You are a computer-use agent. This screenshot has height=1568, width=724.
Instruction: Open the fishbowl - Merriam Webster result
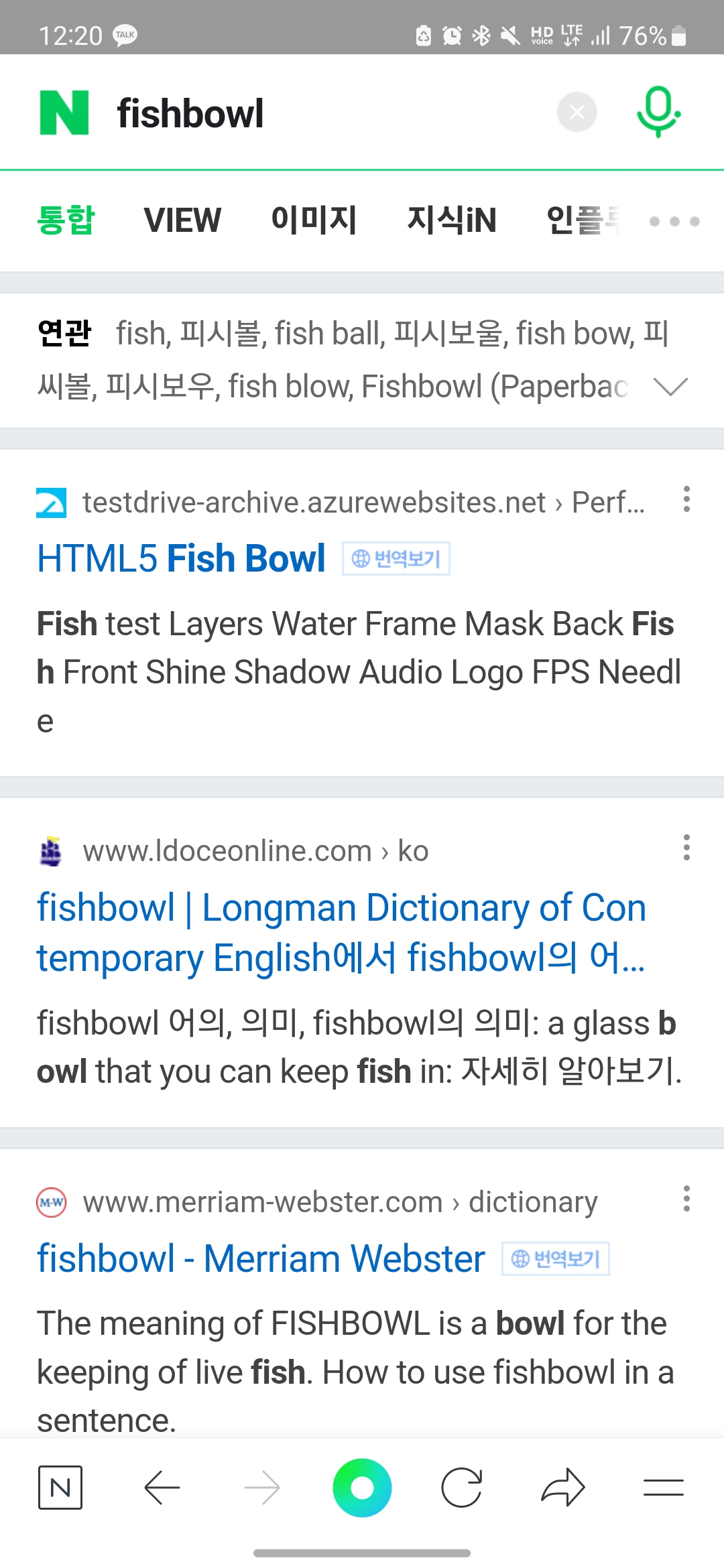pyautogui.click(x=261, y=1258)
